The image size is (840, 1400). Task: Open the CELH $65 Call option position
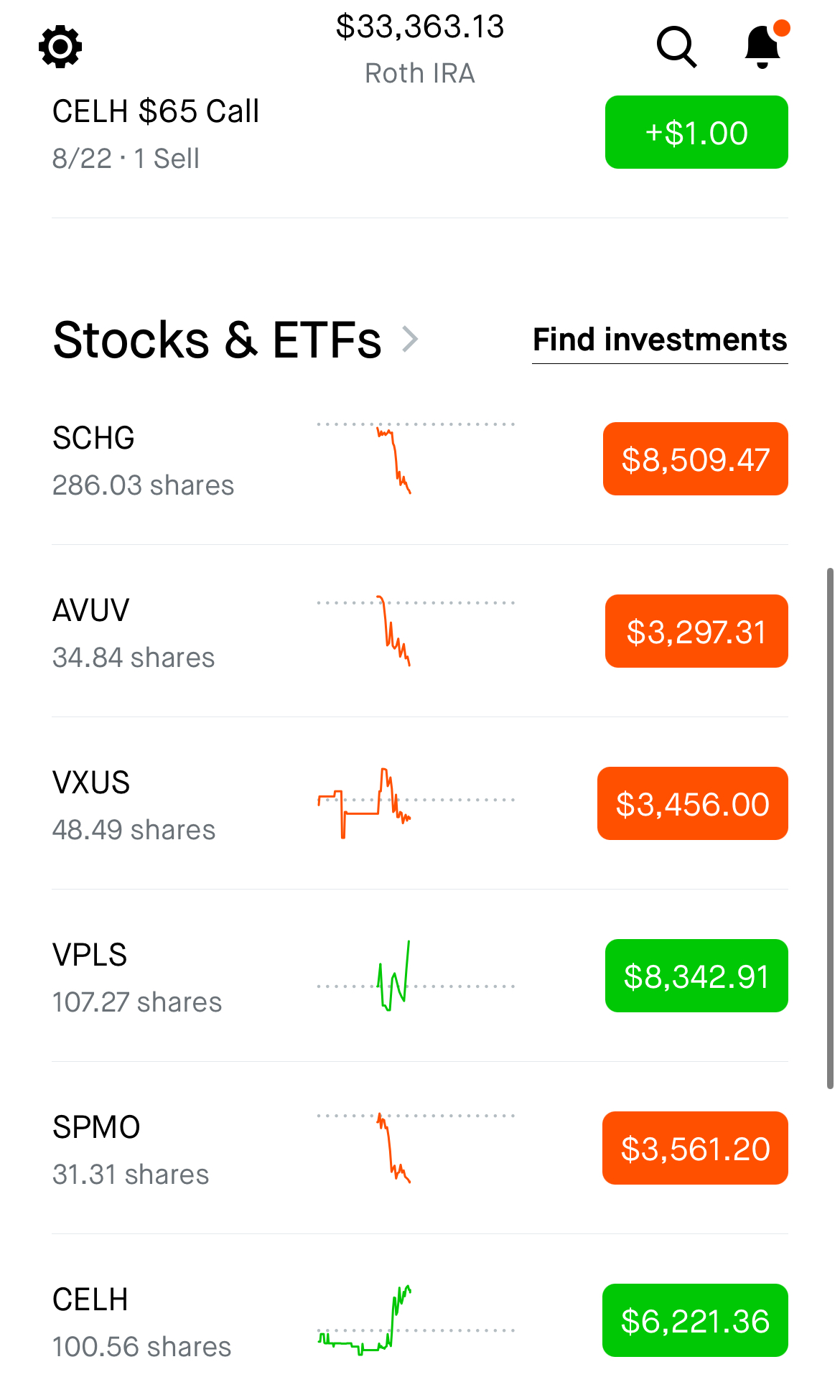156,134
